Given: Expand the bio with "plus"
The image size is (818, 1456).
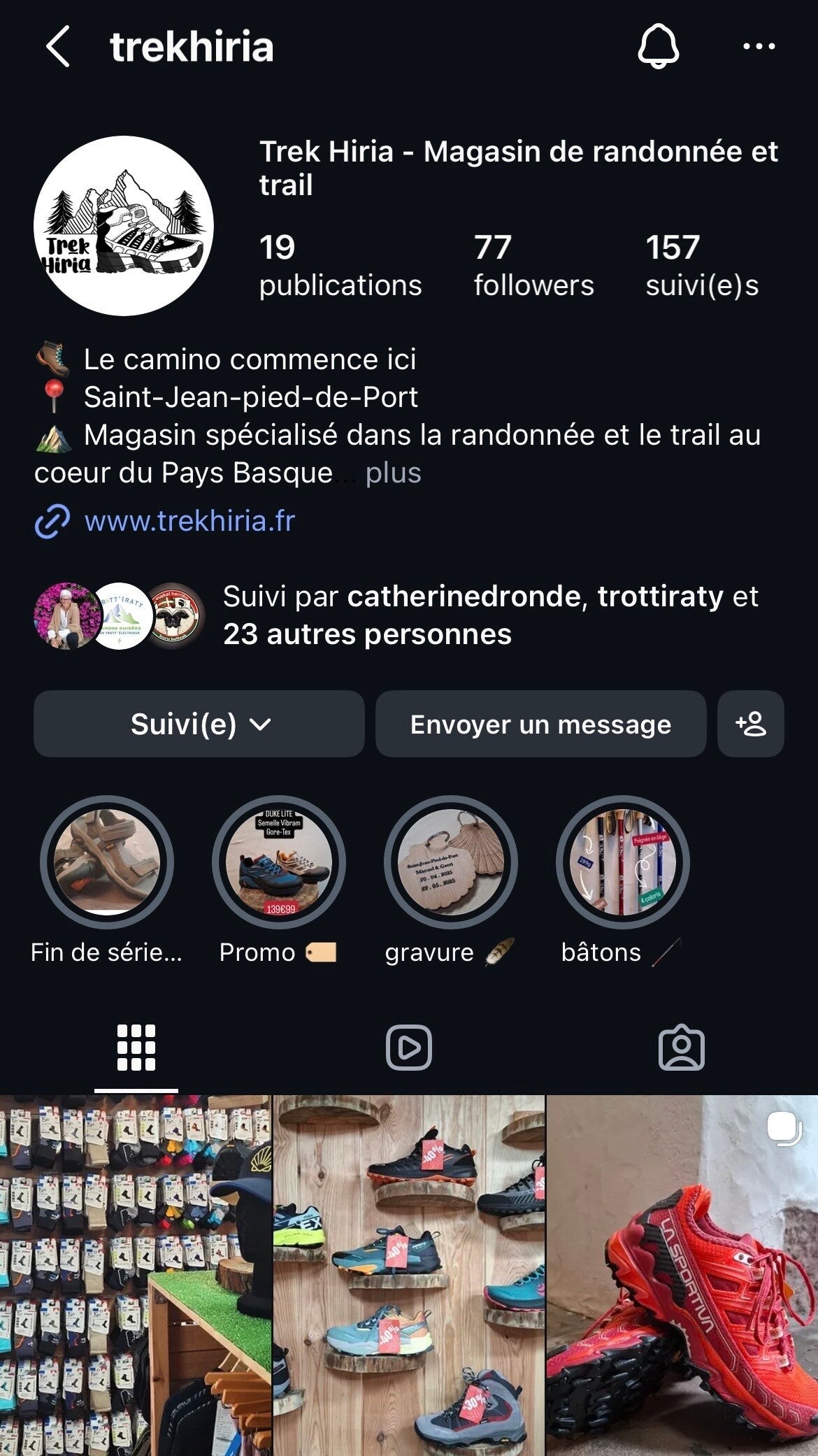Looking at the screenshot, I should (x=393, y=473).
